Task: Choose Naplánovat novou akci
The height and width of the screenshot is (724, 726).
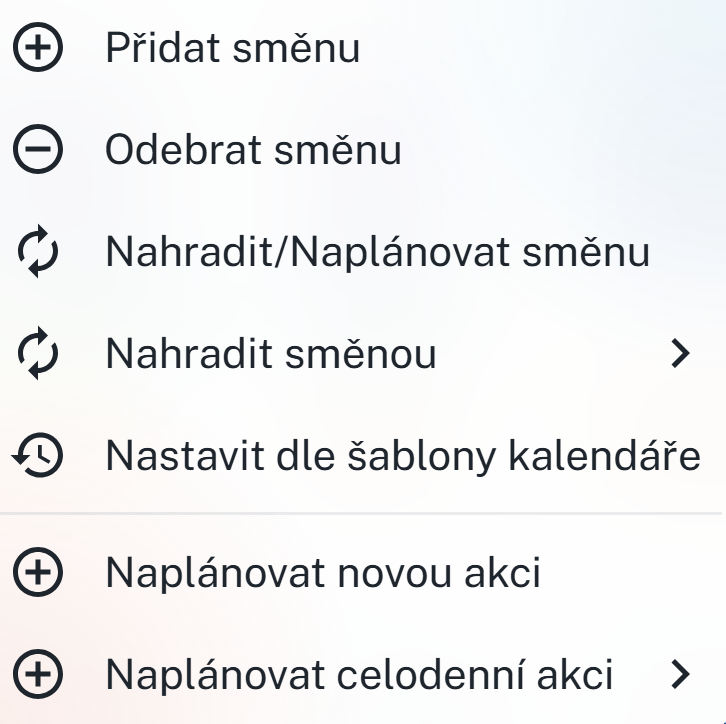Action: pyautogui.click(x=322, y=573)
